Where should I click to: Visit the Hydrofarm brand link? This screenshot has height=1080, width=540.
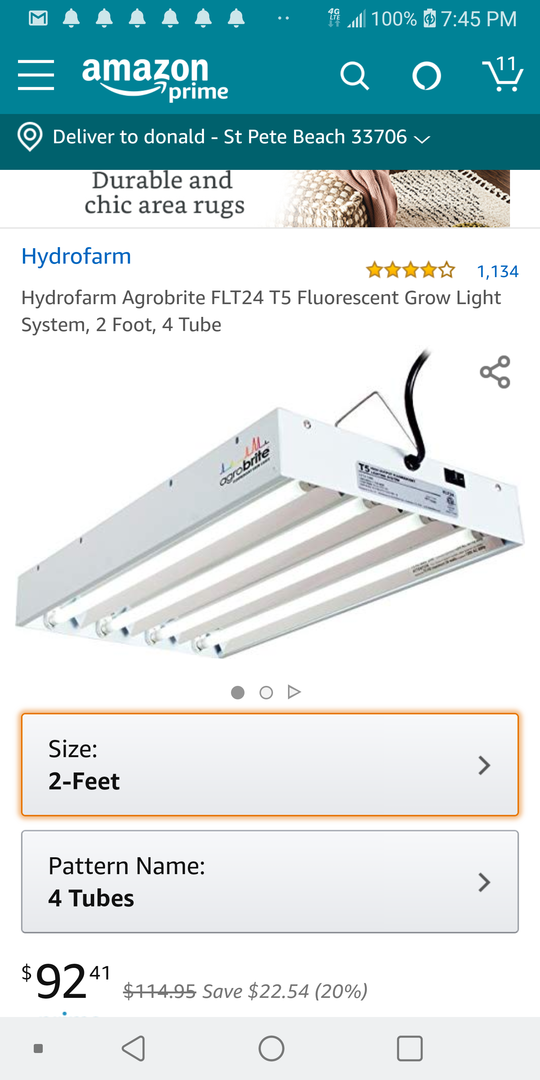click(76, 256)
